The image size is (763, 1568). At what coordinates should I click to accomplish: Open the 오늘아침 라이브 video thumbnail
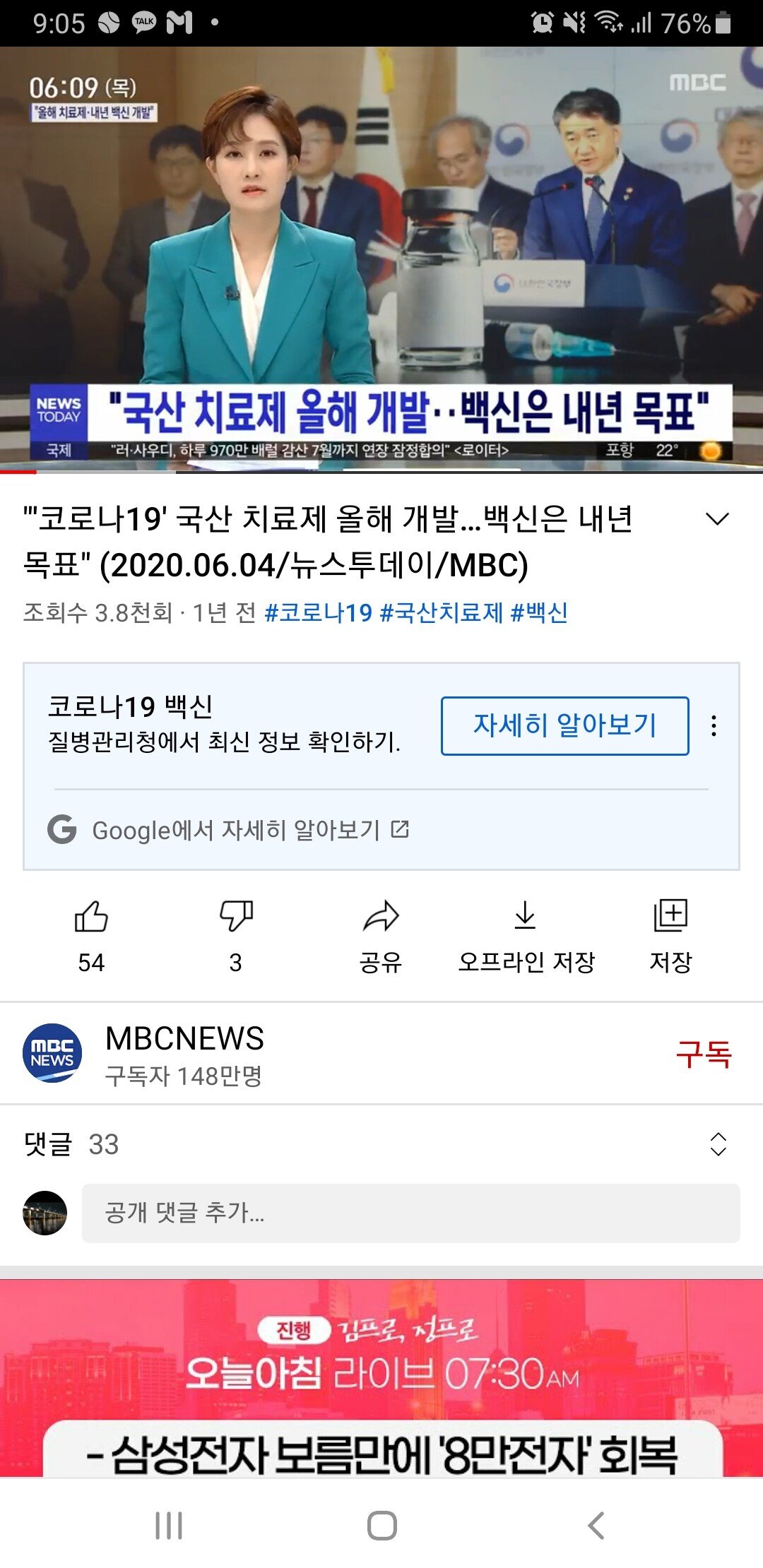click(x=381, y=1377)
